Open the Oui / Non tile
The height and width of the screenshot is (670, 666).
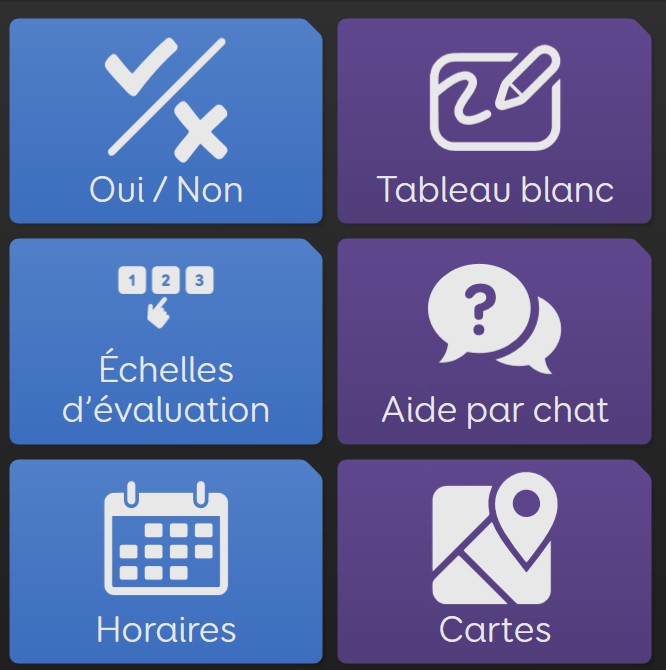(x=166, y=120)
